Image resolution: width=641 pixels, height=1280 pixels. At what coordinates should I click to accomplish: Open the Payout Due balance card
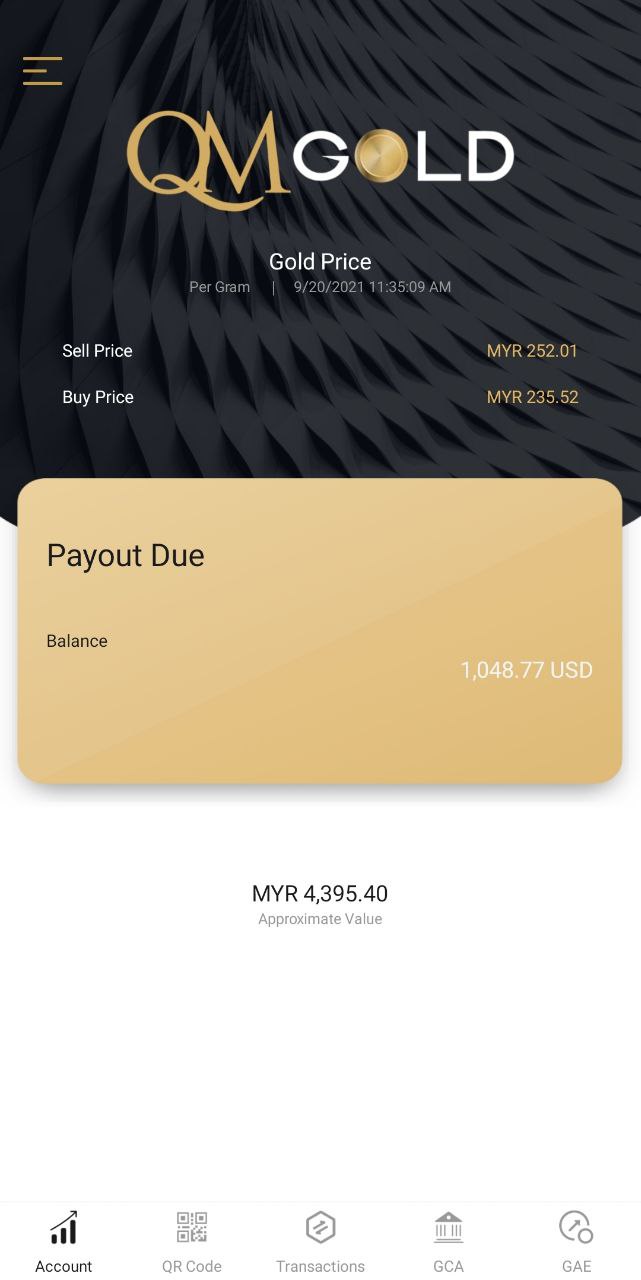point(320,630)
